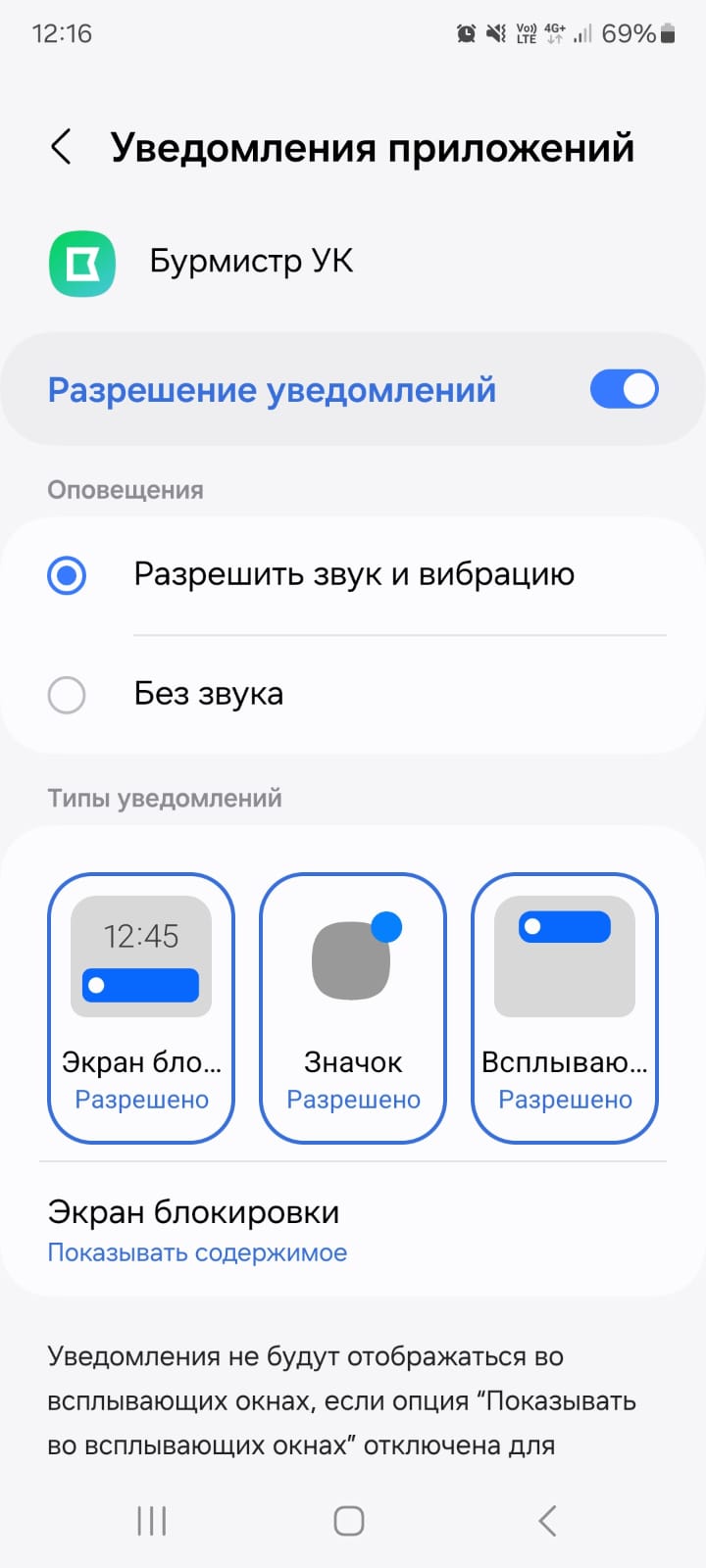Tap the system home button
The width and height of the screenshot is (706, 1568).
tap(349, 1521)
